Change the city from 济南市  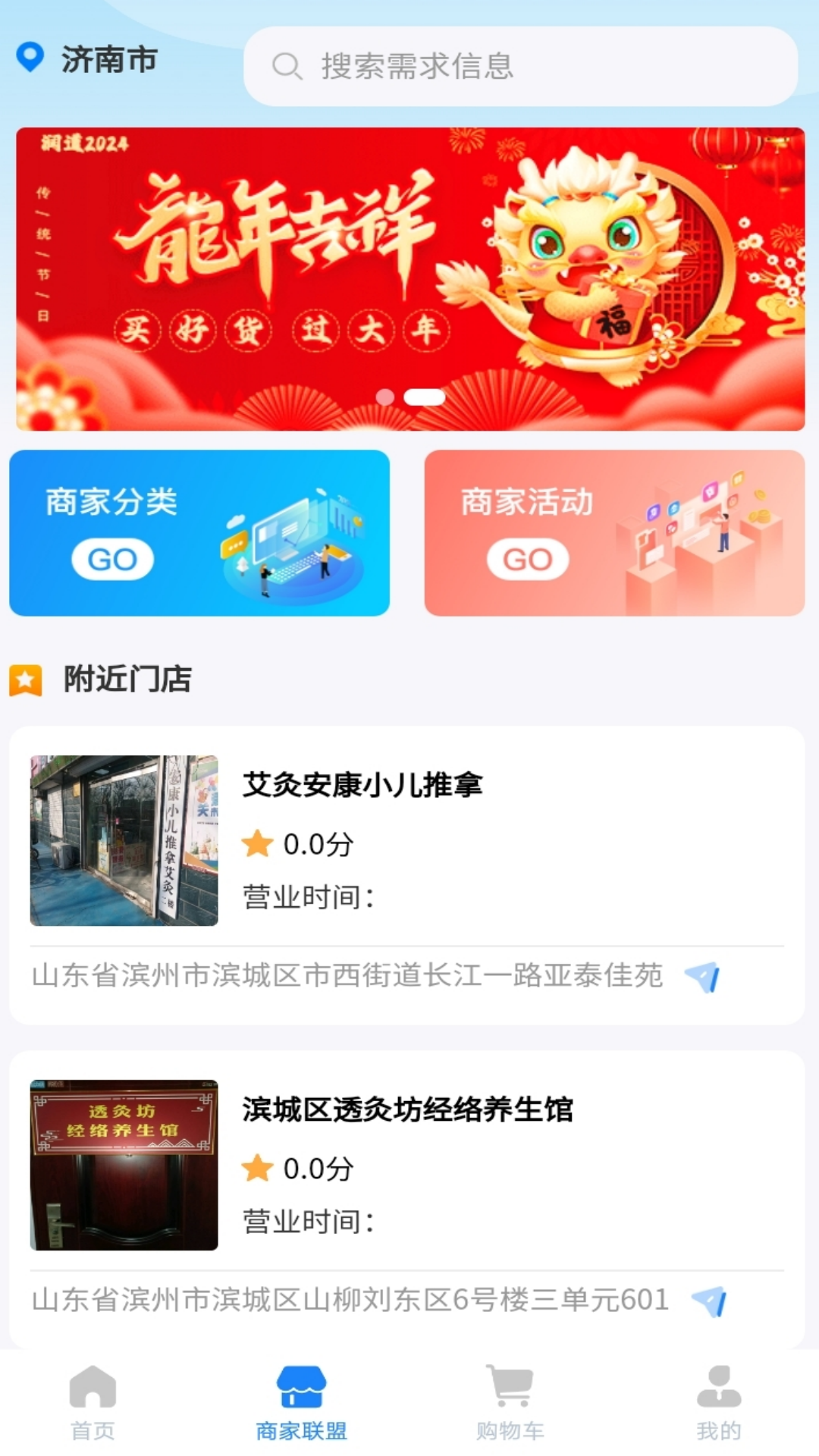pyautogui.click(x=88, y=59)
